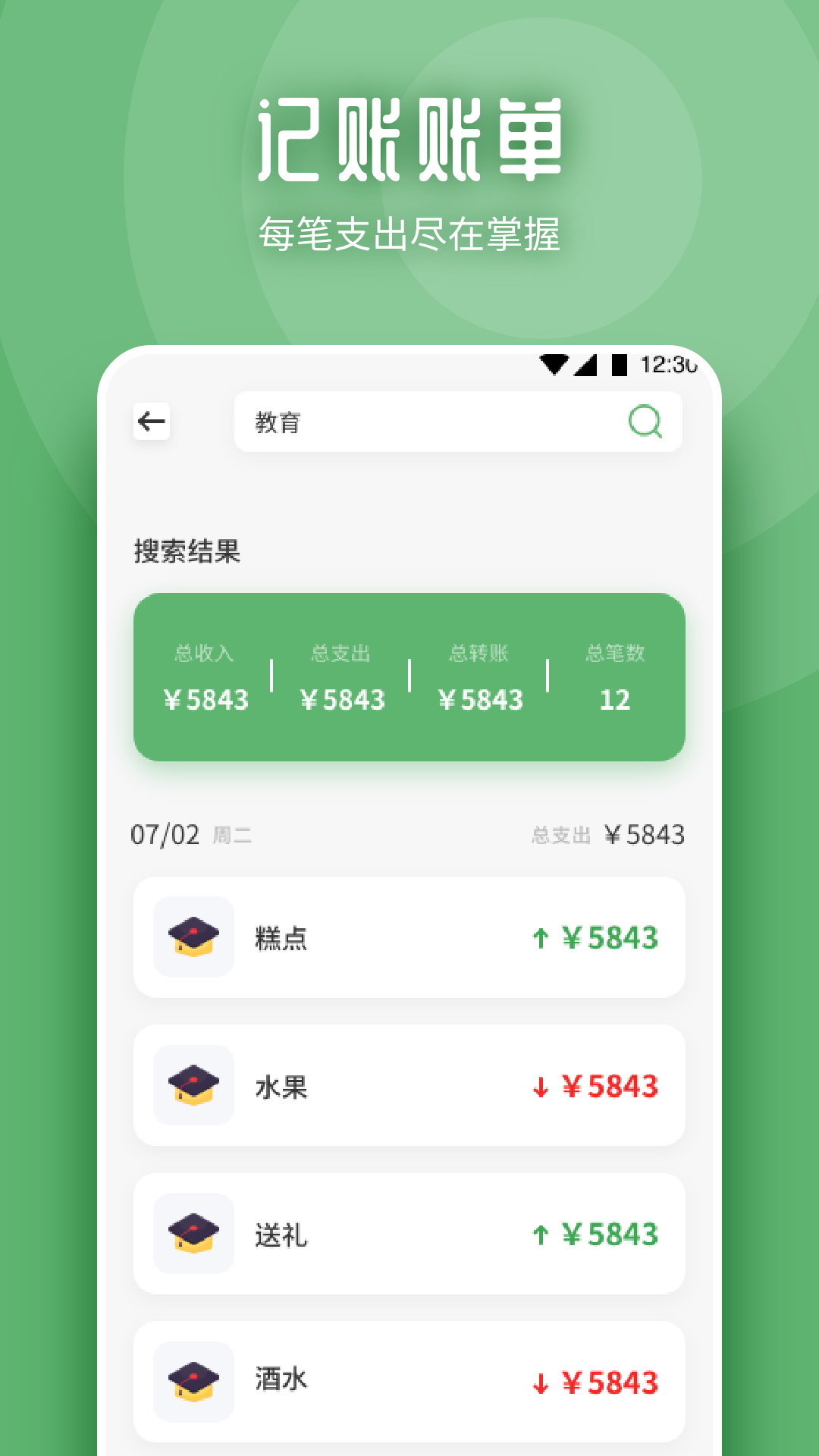819x1456 pixels.
Task: Click the red expense arrow beside 水果
Action: (540, 1086)
